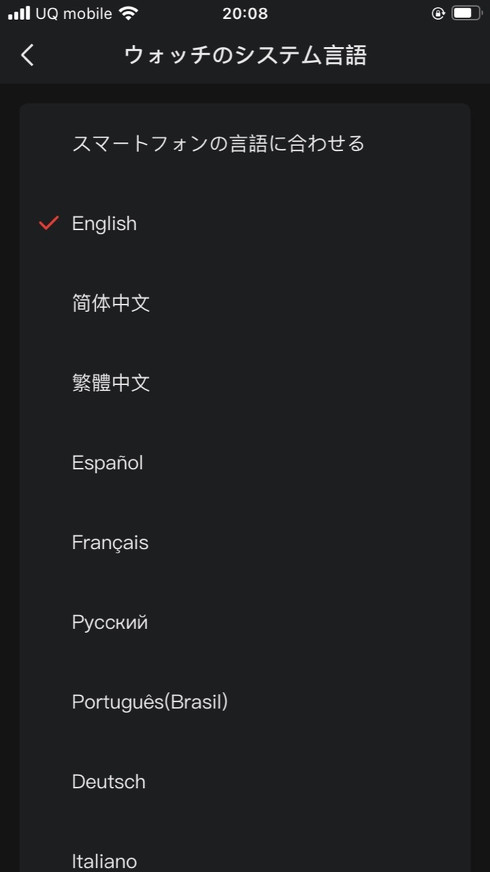Choose English as watch language
The image size is (490, 872).
click(x=245, y=224)
